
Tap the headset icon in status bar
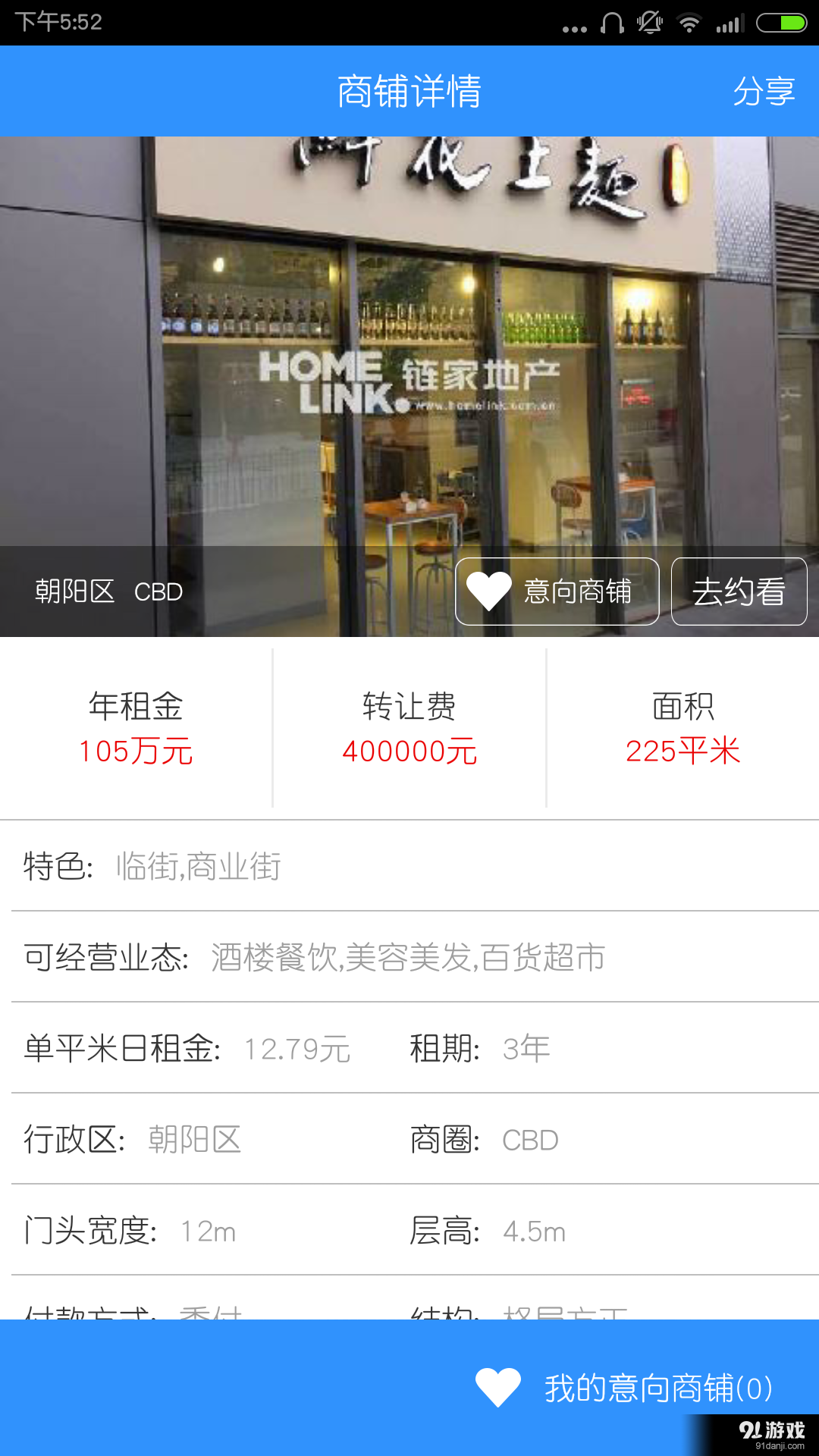pyautogui.click(x=613, y=21)
